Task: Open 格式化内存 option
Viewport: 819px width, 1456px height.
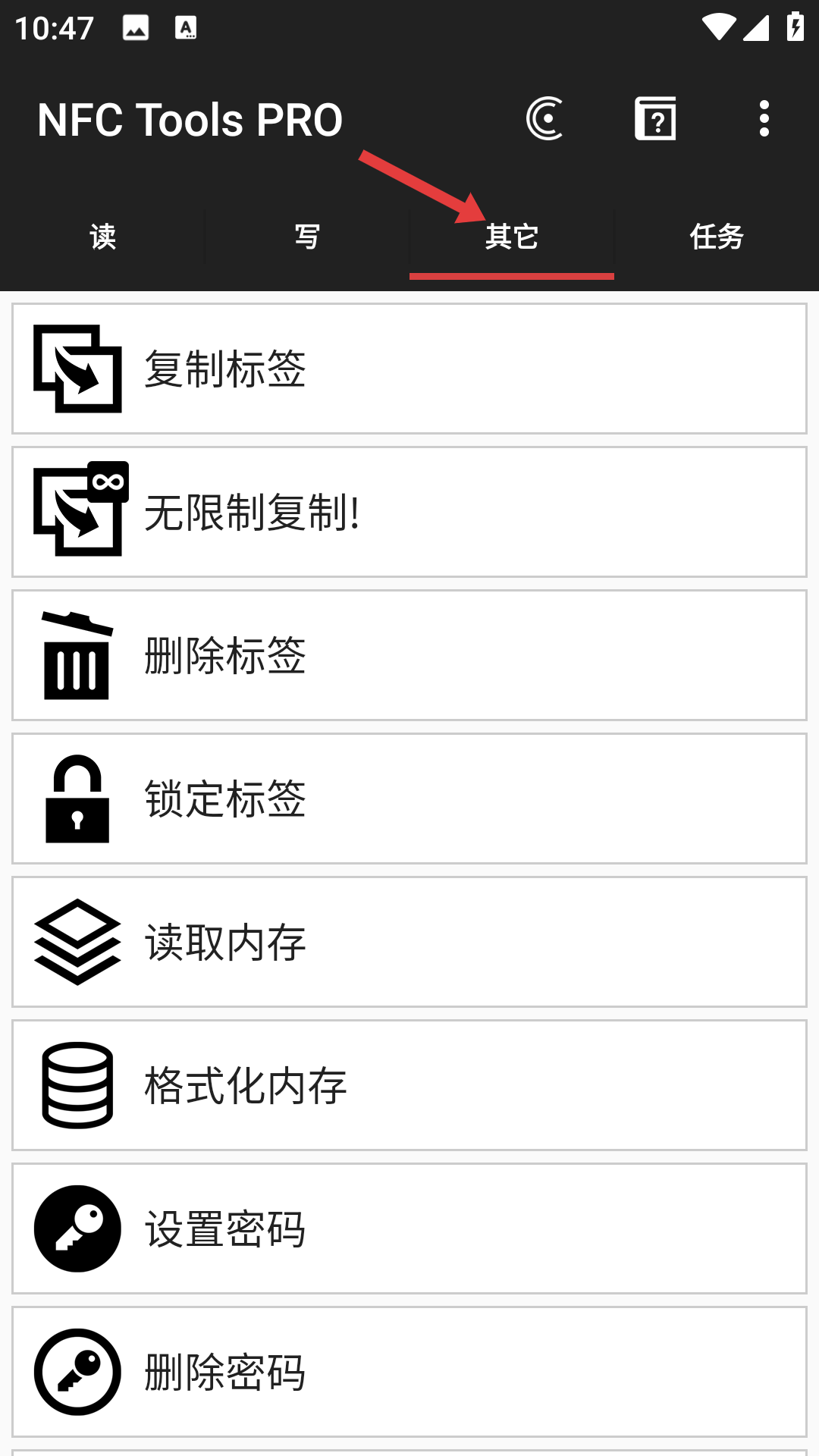Action: [409, 1085]
